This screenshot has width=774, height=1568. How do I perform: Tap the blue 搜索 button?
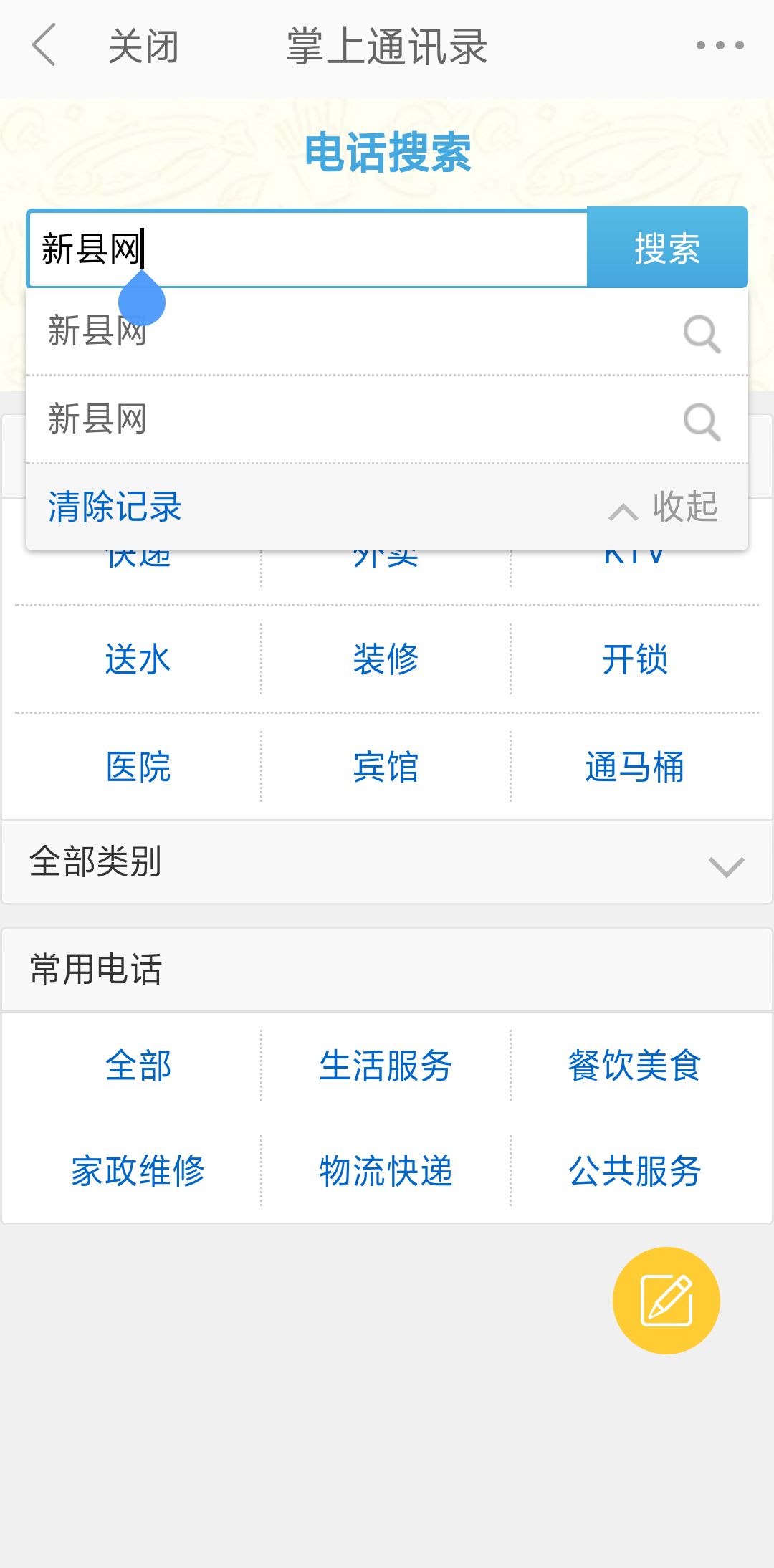[666, 248]
